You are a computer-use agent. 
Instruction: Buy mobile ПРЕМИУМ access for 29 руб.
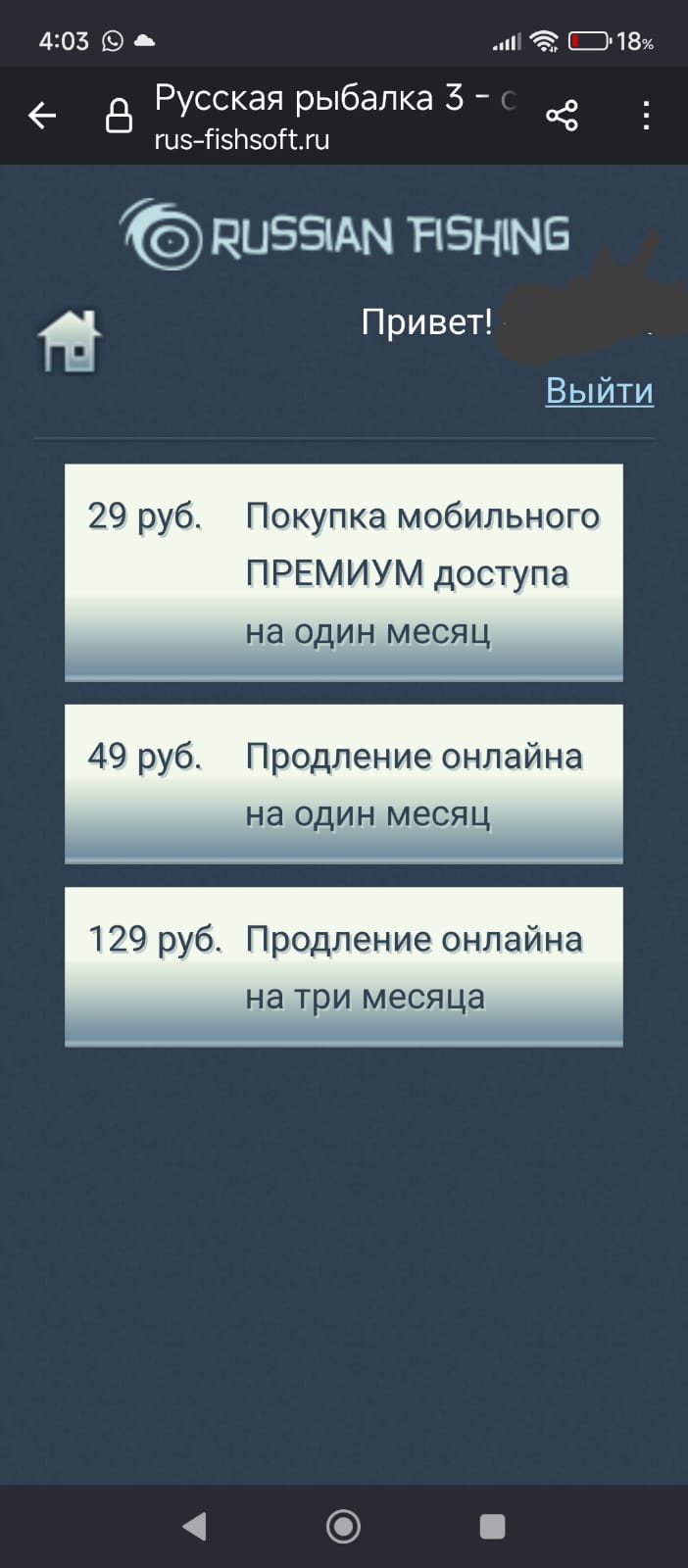tap(344, 572)
